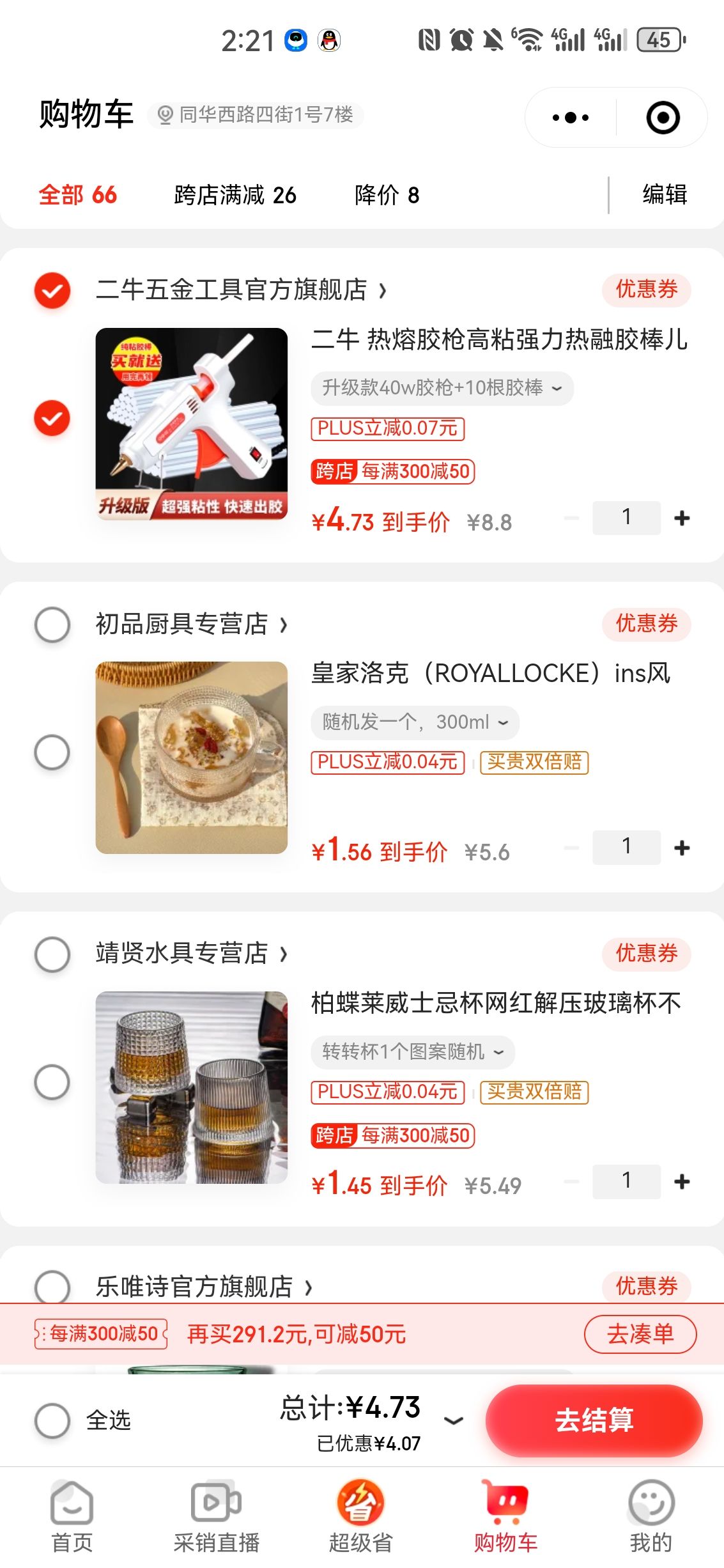Tap 去凑单 for 每满300减50 promotion
This screenshot has width=724, height=1568.
click(x=640, y=1334)
